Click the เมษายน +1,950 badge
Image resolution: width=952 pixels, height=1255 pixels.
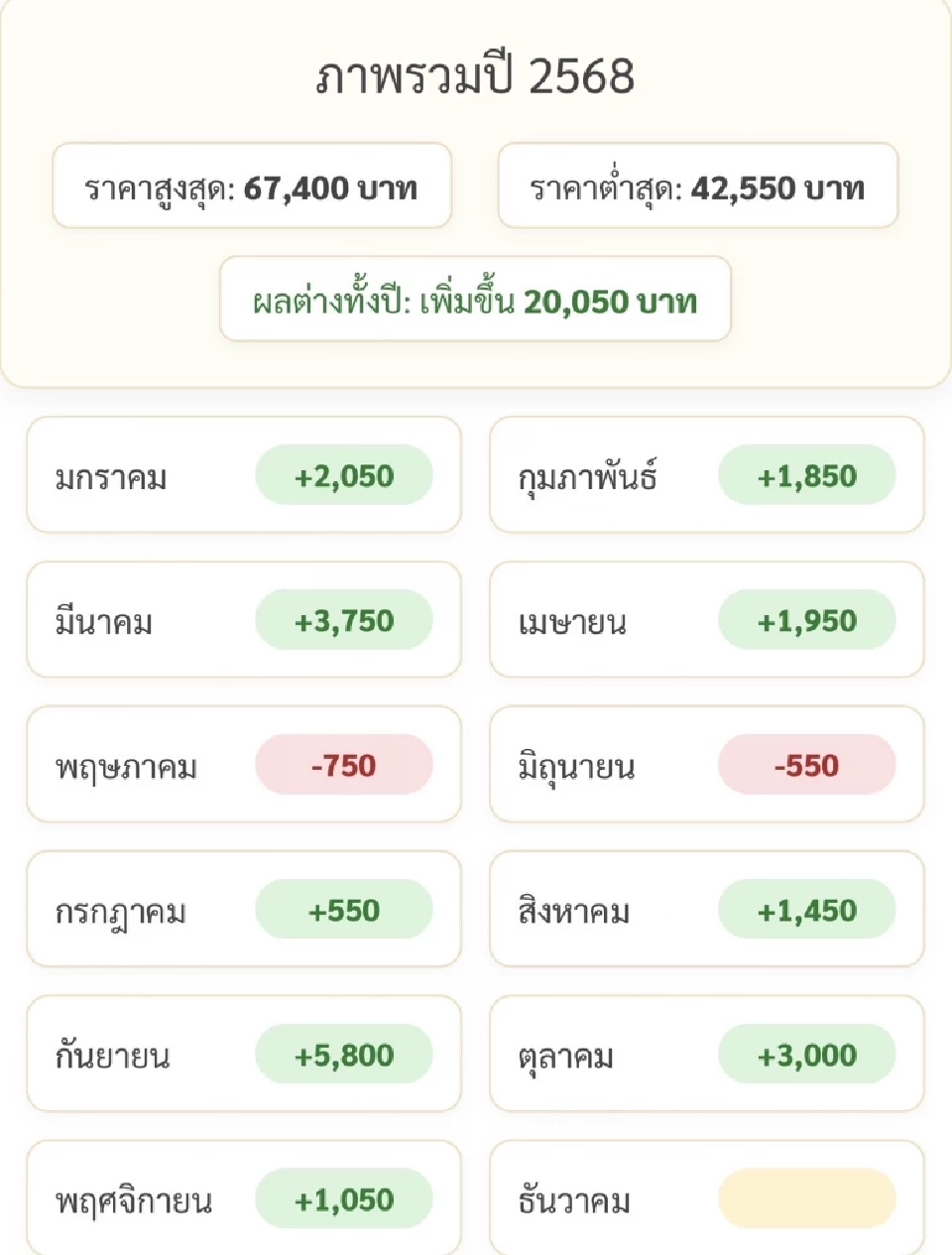coord(808,620)
